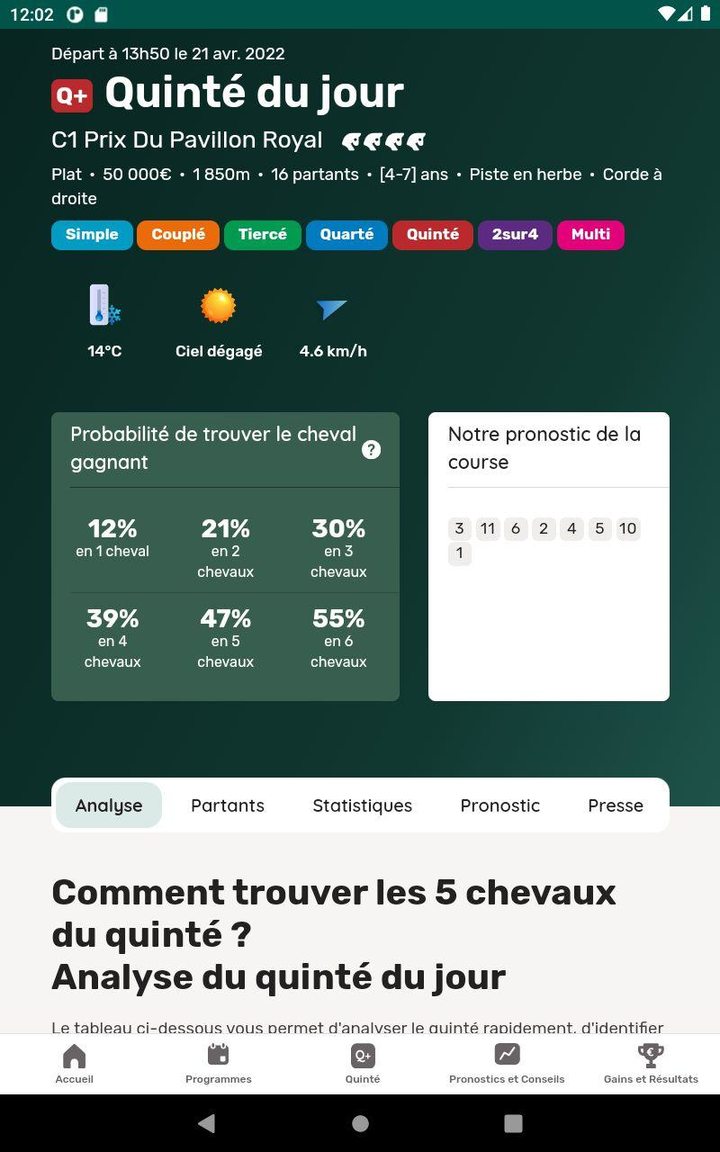Open the Quinté bottom navigation item
720x1152 pixels.
[x=362, y=1064]
